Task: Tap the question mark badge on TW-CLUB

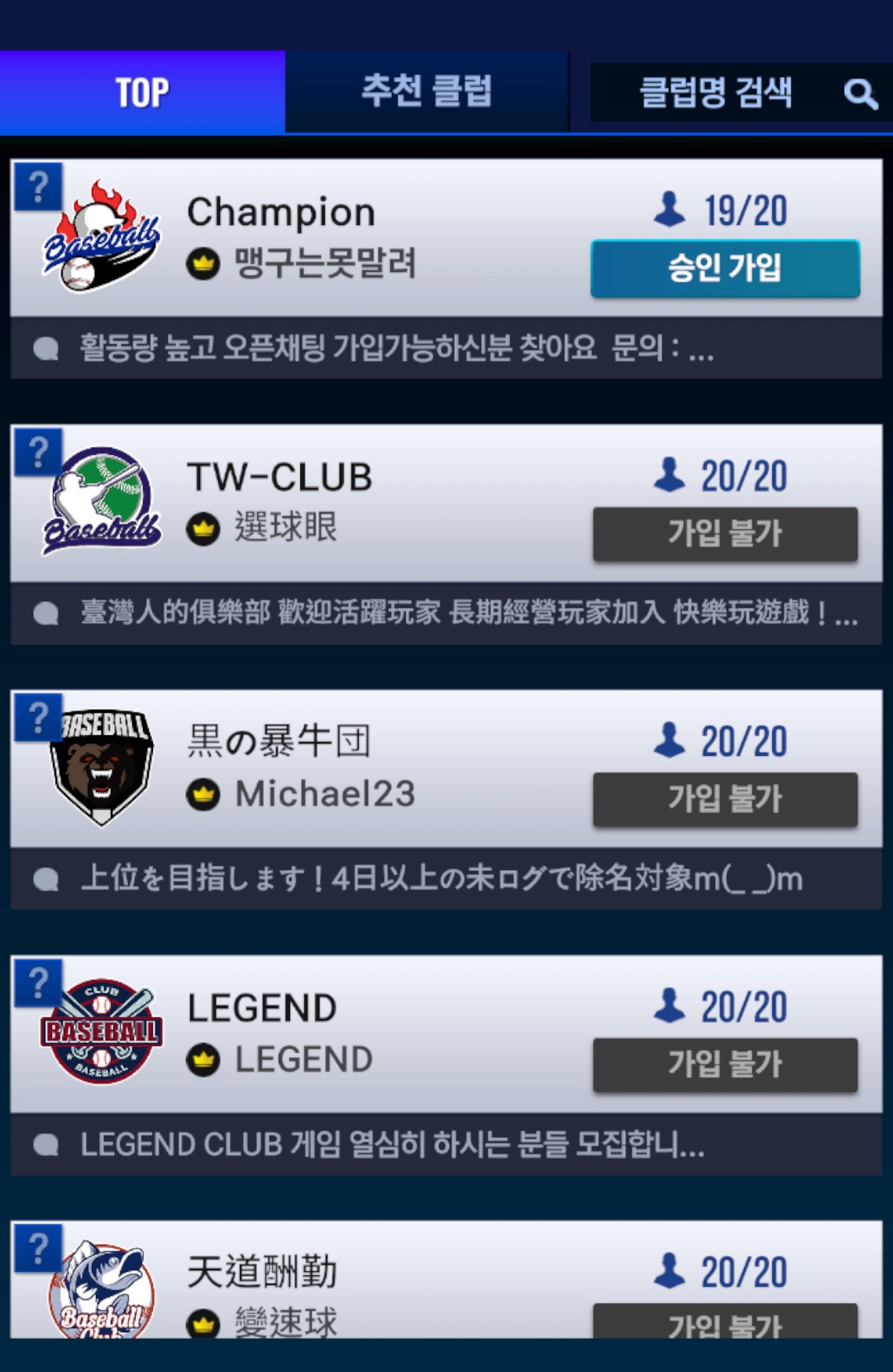Action: [x=38, y=452]
